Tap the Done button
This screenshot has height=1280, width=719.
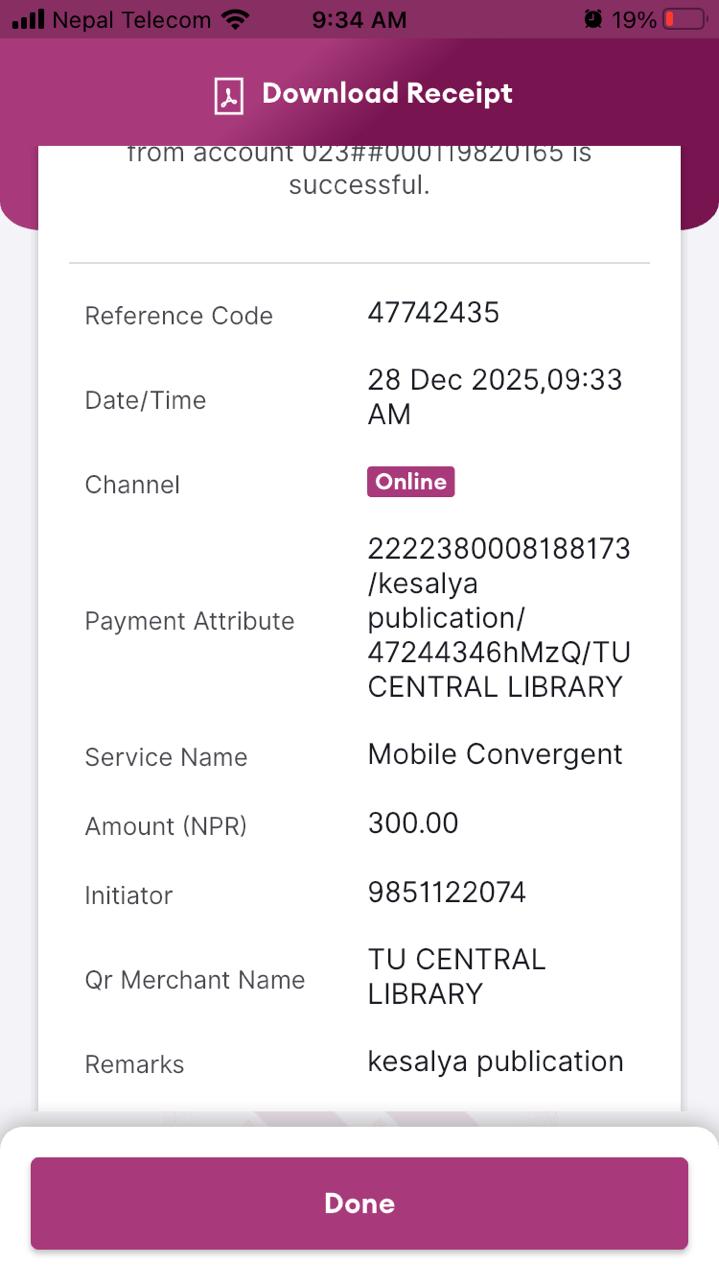[x=359, y=1203]
